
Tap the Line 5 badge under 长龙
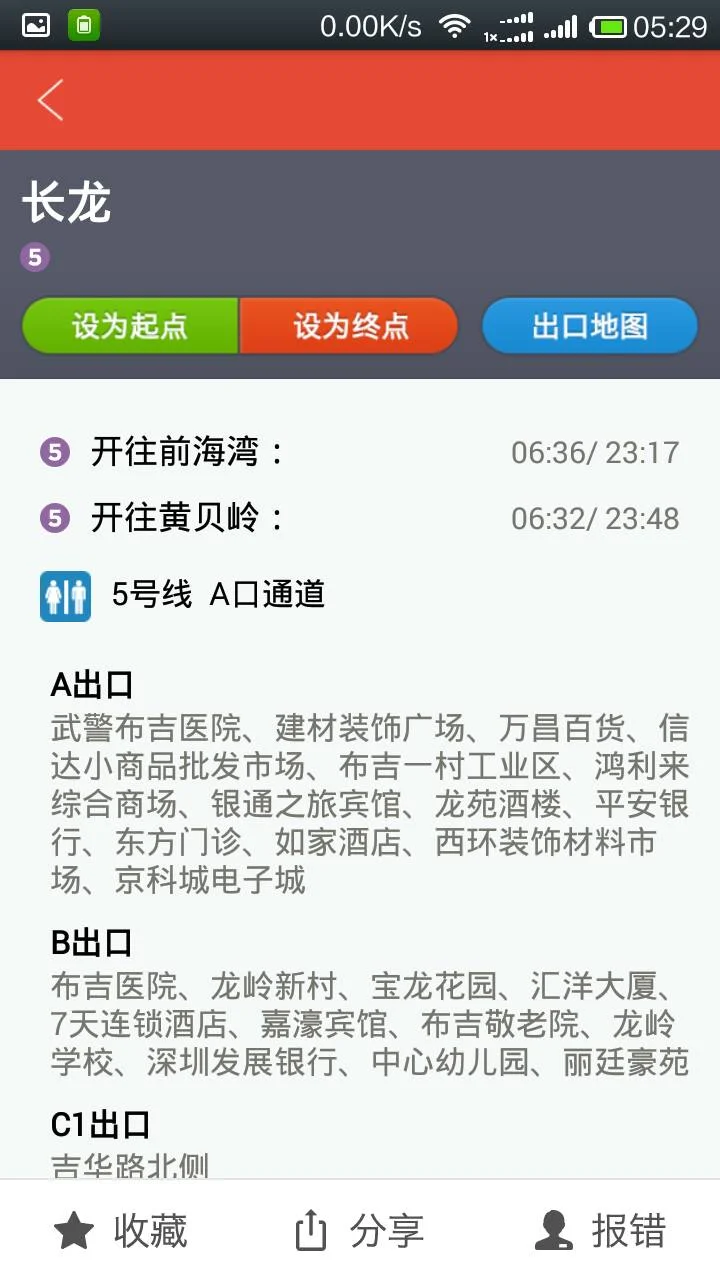[35, 257]
